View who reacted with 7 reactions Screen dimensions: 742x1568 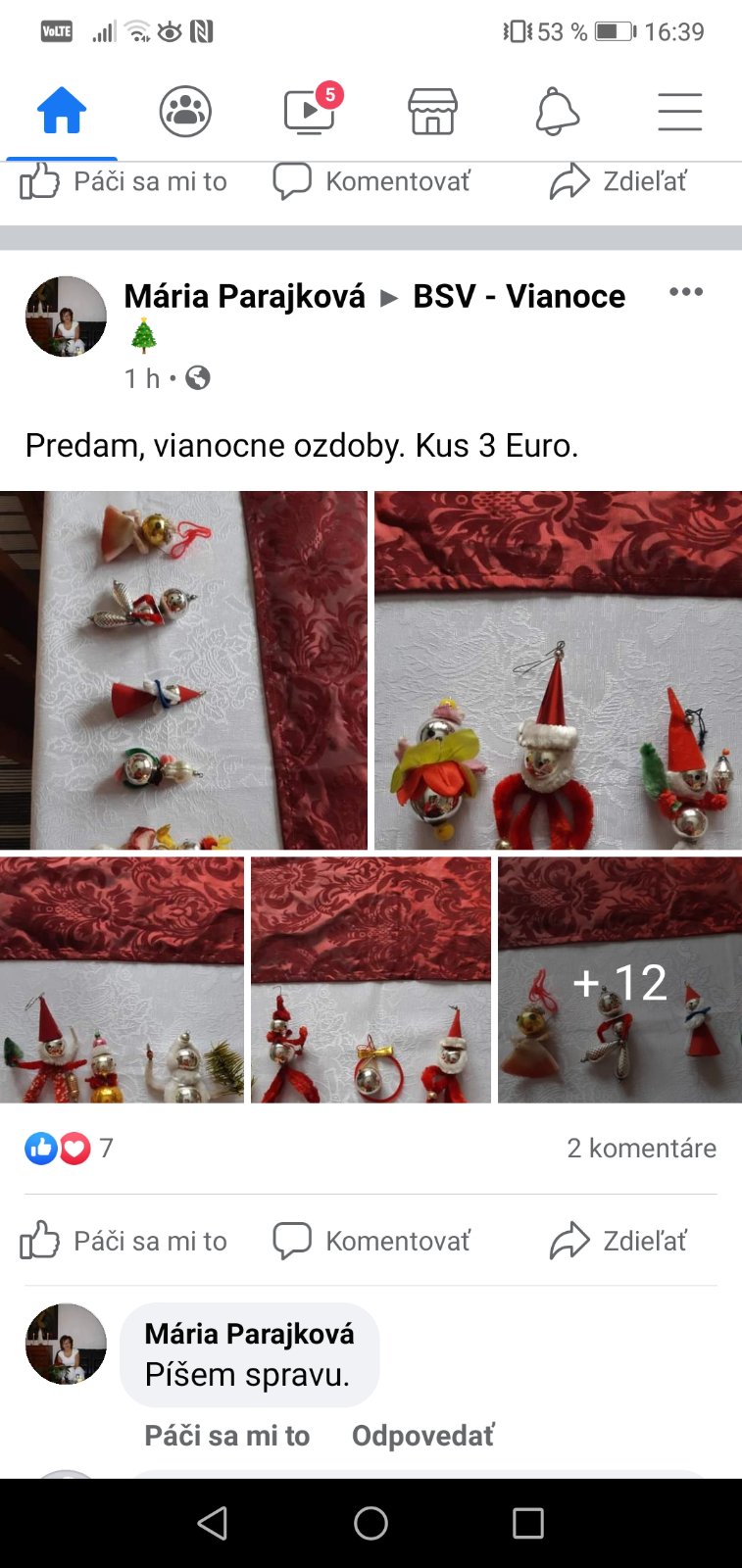tap(69, 1148)
